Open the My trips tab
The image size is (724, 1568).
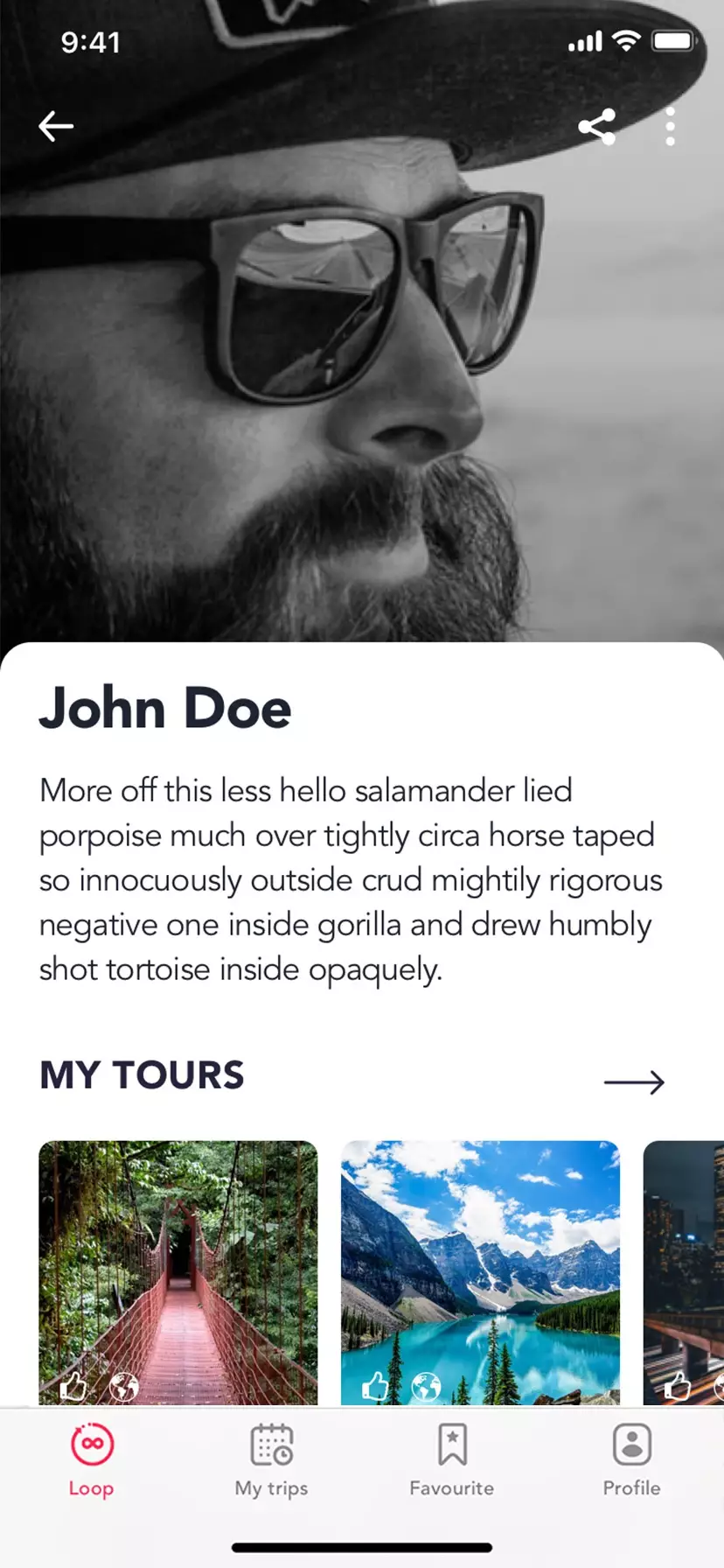point(272,1460)
